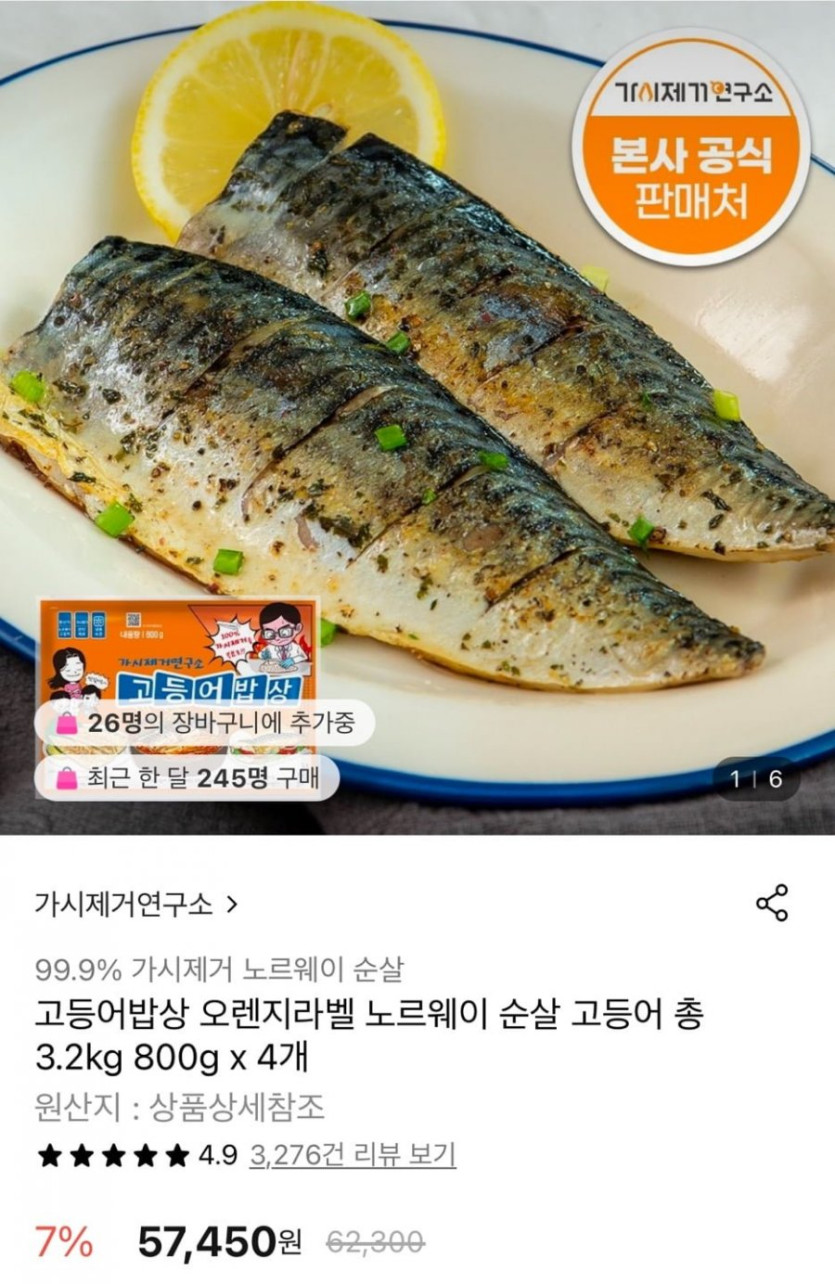Open the mackerel product photo gallery
The width and height of the screenshot is (835, 1284).
coord(417,417)
